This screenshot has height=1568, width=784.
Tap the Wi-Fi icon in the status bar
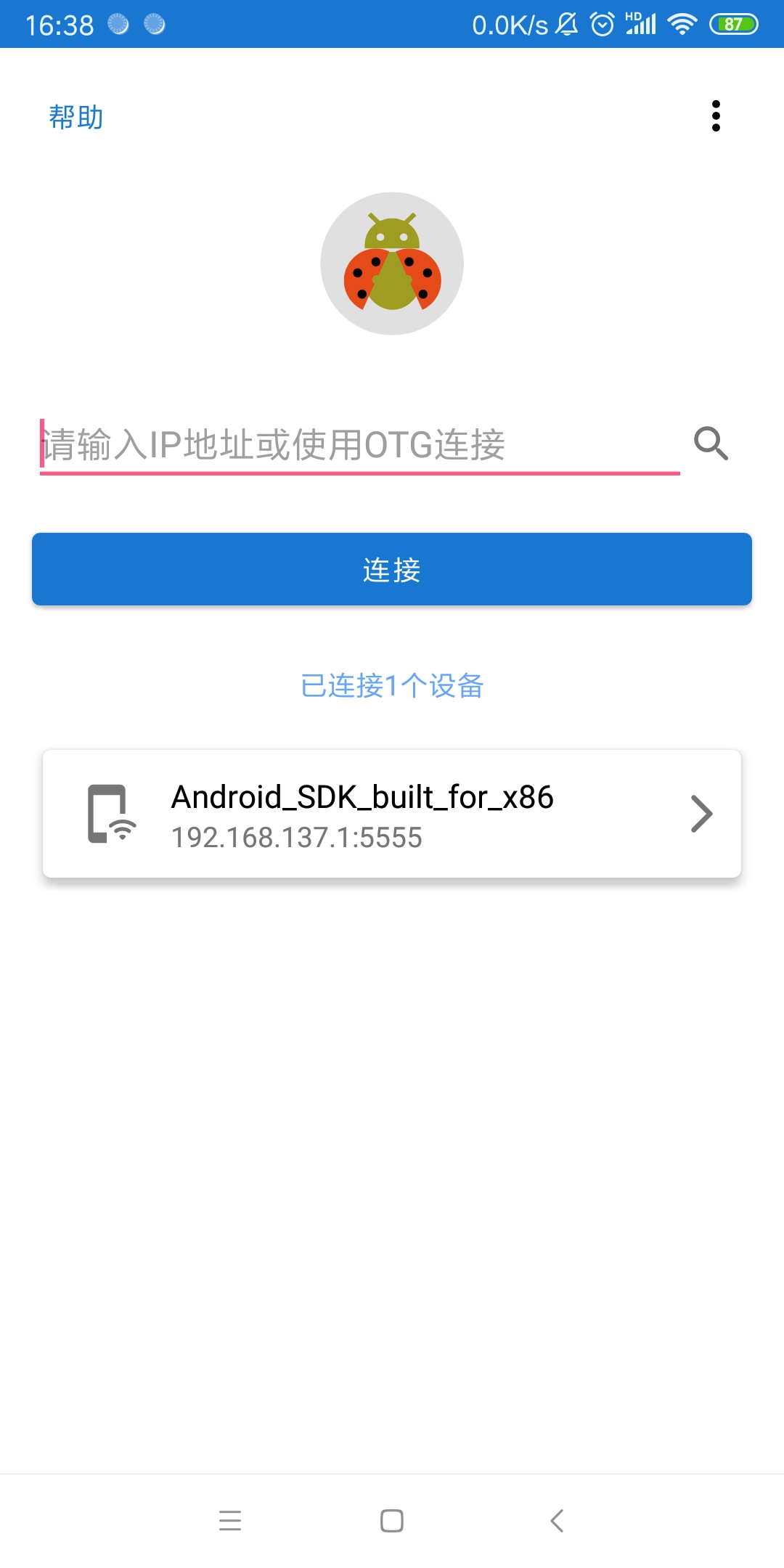tap(681, 24)
